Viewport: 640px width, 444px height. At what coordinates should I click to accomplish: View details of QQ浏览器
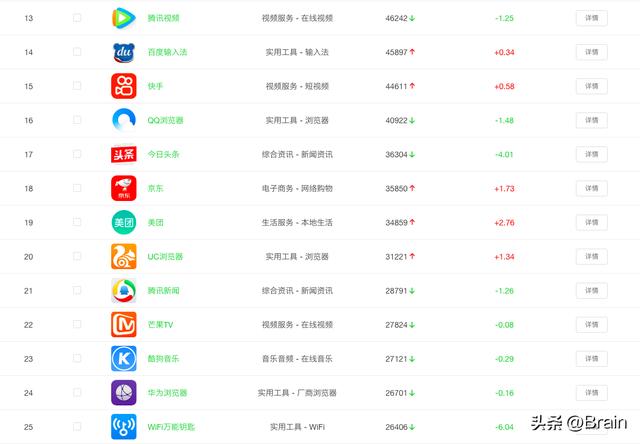(x=591, y=120)
